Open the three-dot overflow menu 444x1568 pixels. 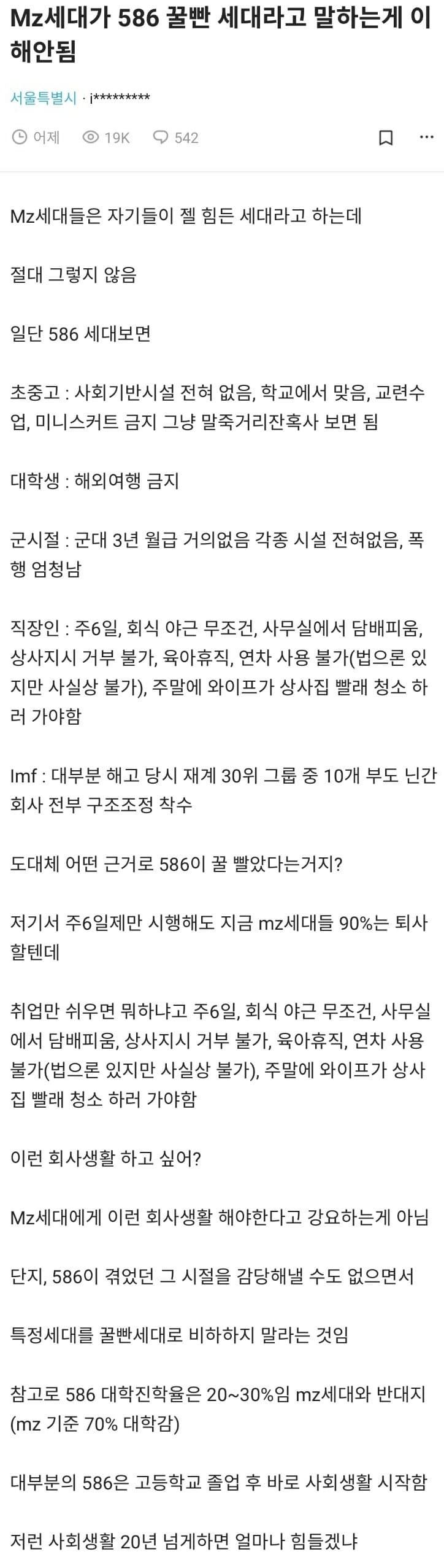click(x=426, y=137)
